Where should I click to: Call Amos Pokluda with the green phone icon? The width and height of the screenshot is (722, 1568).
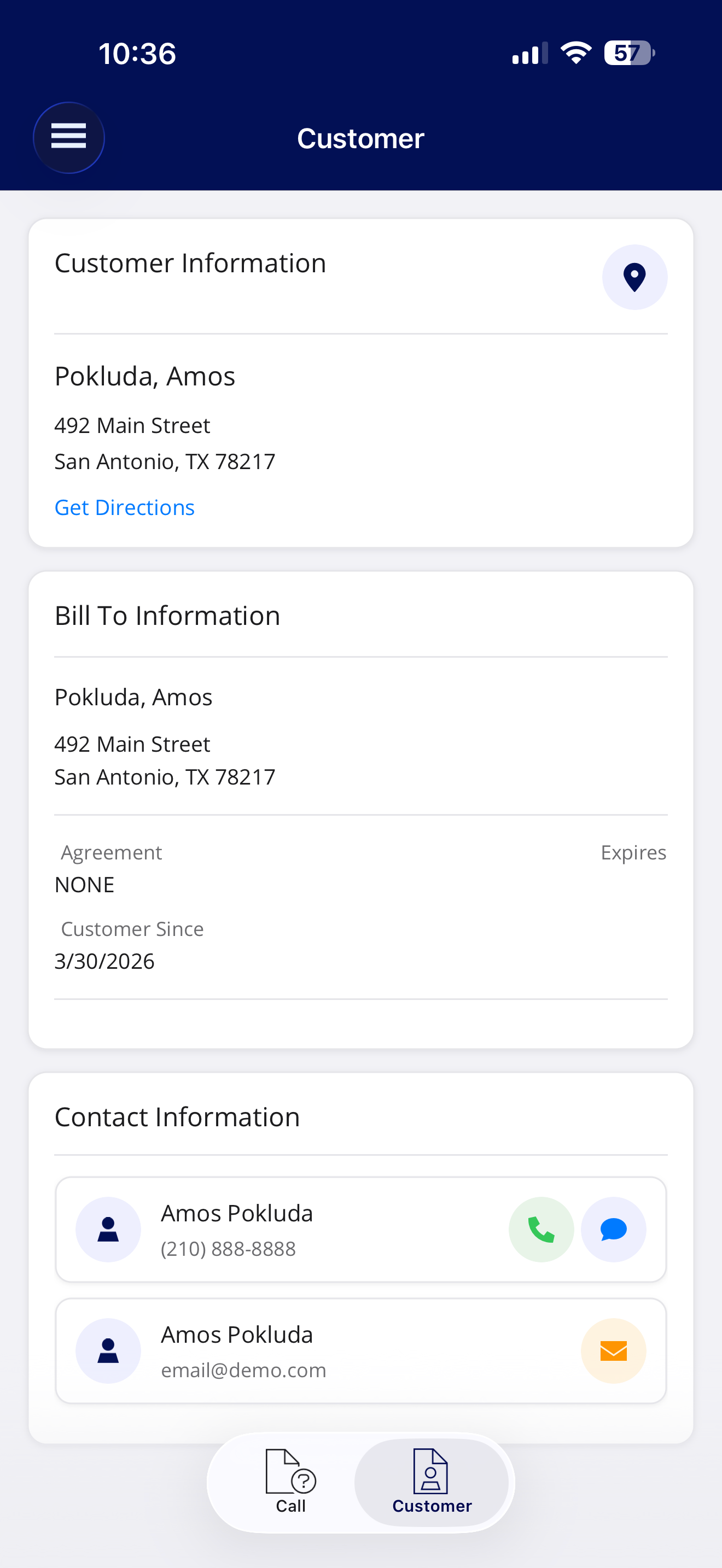coord(541,1229)
